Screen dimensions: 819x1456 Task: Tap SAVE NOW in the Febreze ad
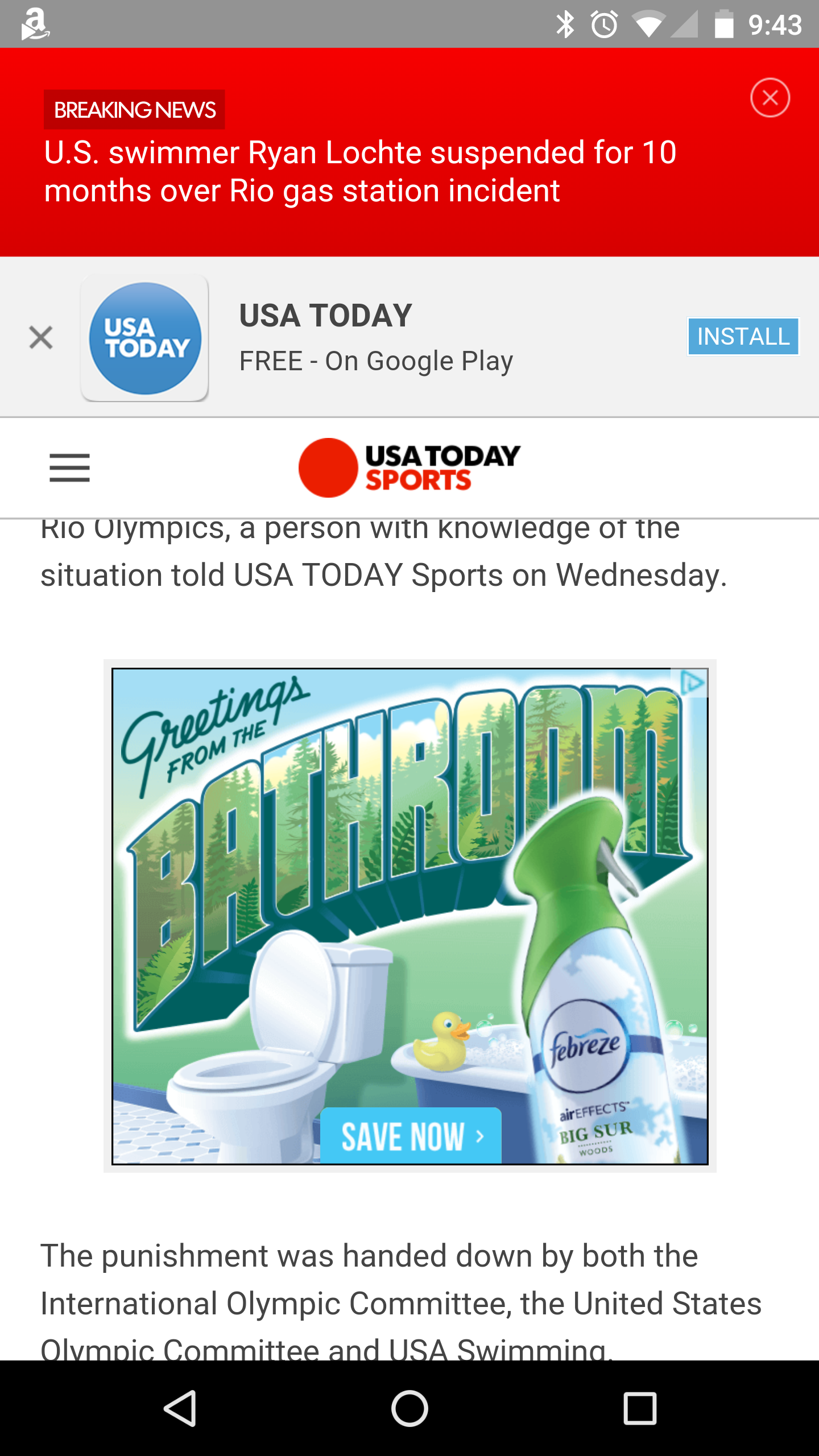coord(411,1136)
